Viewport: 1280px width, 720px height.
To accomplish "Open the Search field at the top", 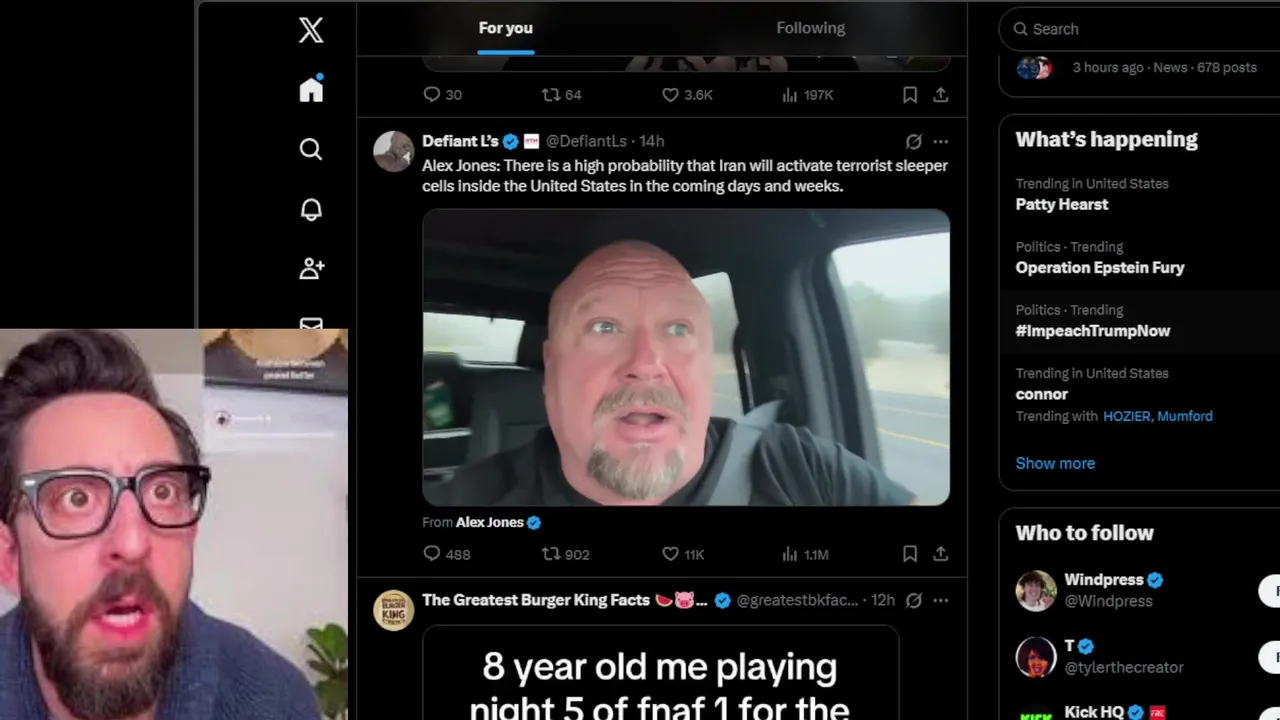I will click(1140, 29).
